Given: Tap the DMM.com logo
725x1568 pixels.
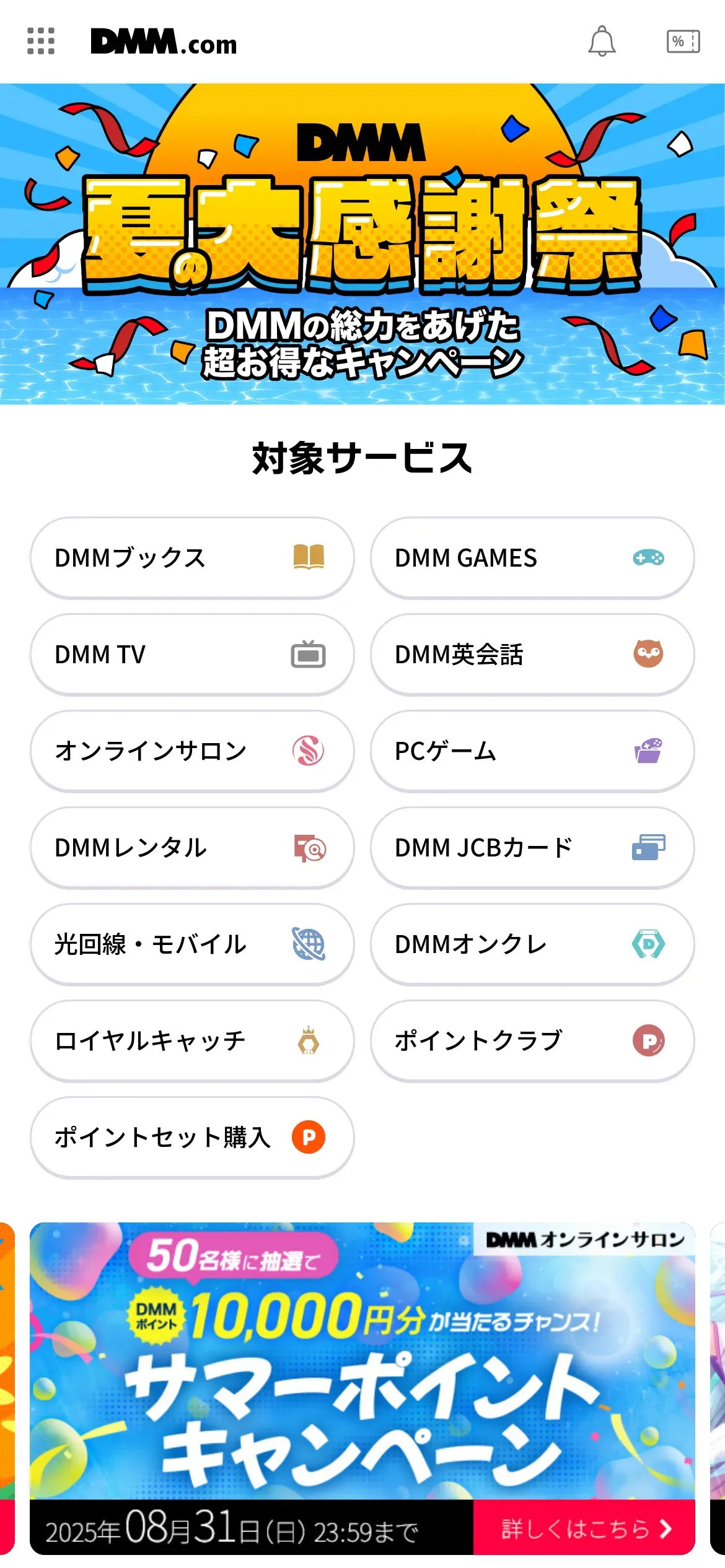Looking at the screenshot, I should pos(164,42).
